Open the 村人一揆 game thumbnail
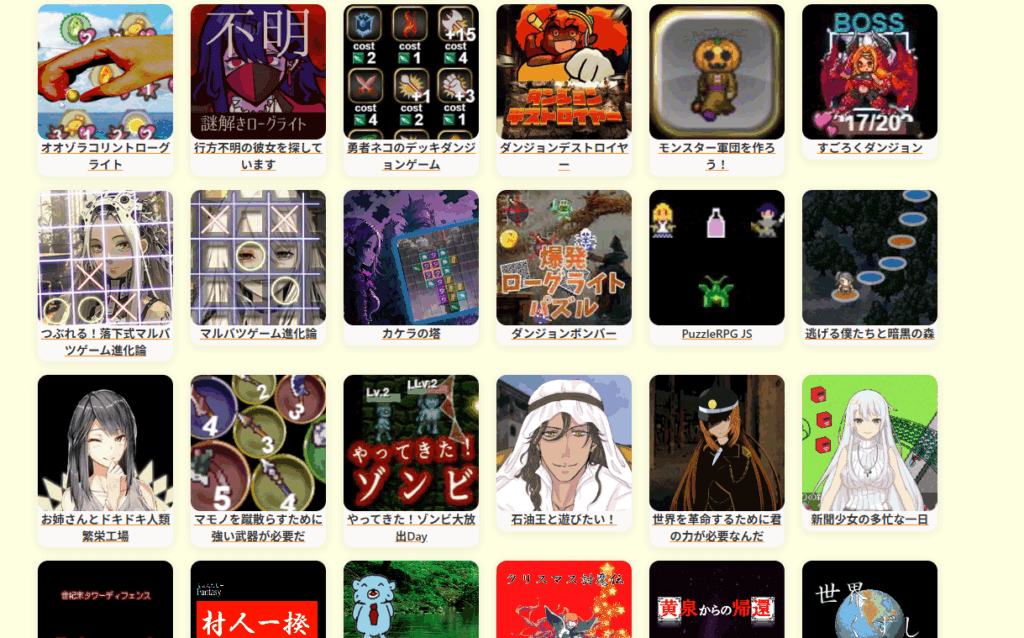Screen dimensions: 1024x638 tap(258, 605)
